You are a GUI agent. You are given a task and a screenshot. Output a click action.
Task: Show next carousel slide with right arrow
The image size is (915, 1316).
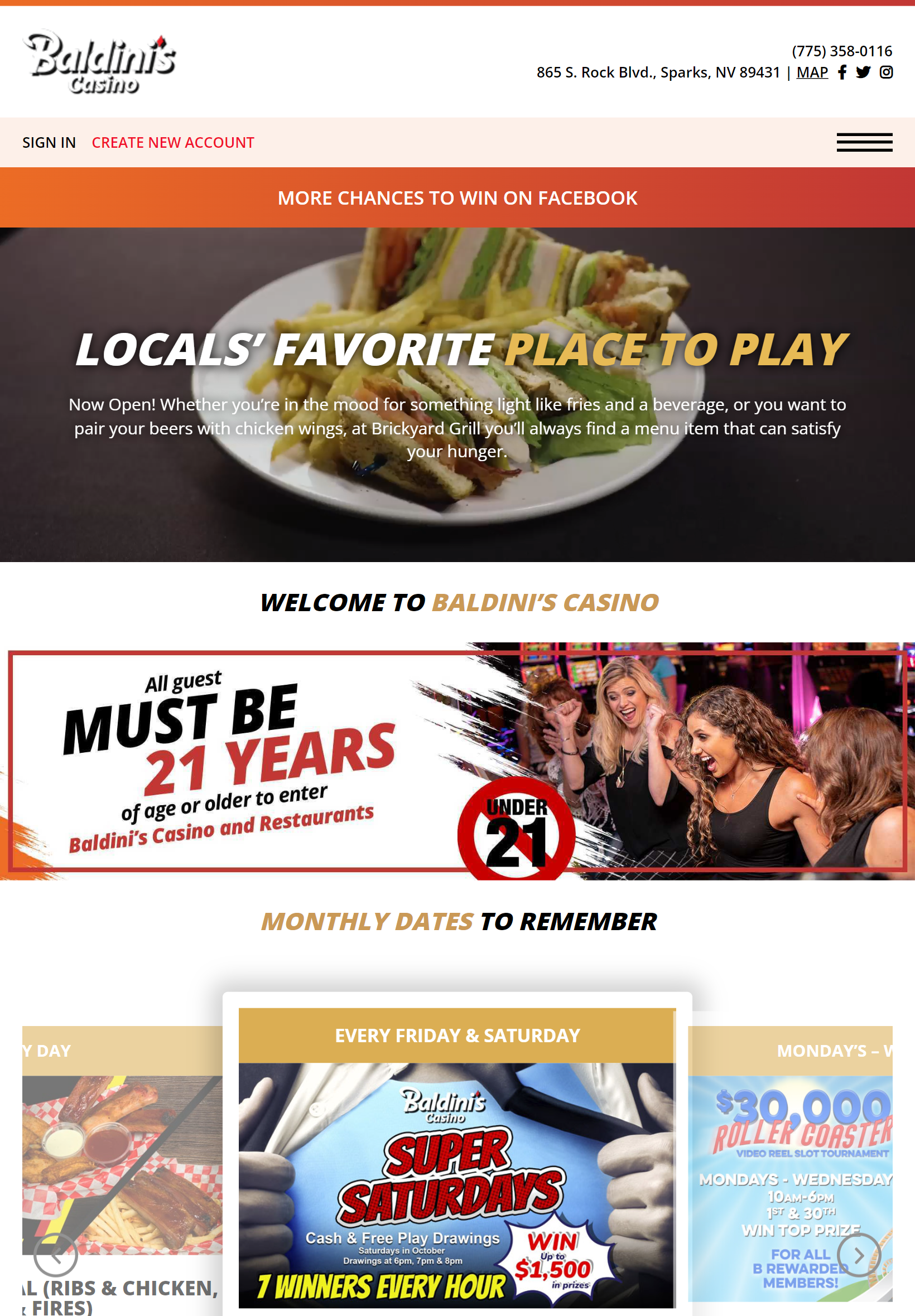[858, 1255]
